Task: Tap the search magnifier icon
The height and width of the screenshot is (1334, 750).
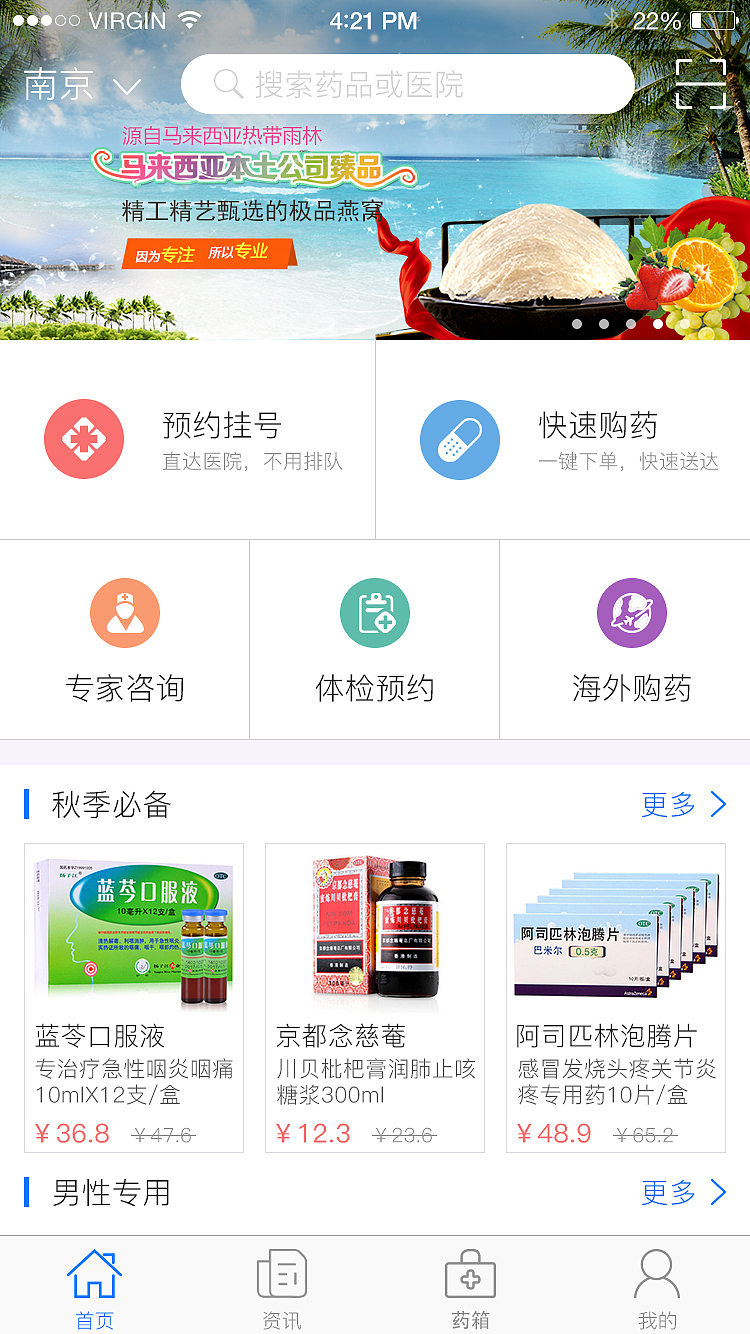Action: click(x=227, y=84)
